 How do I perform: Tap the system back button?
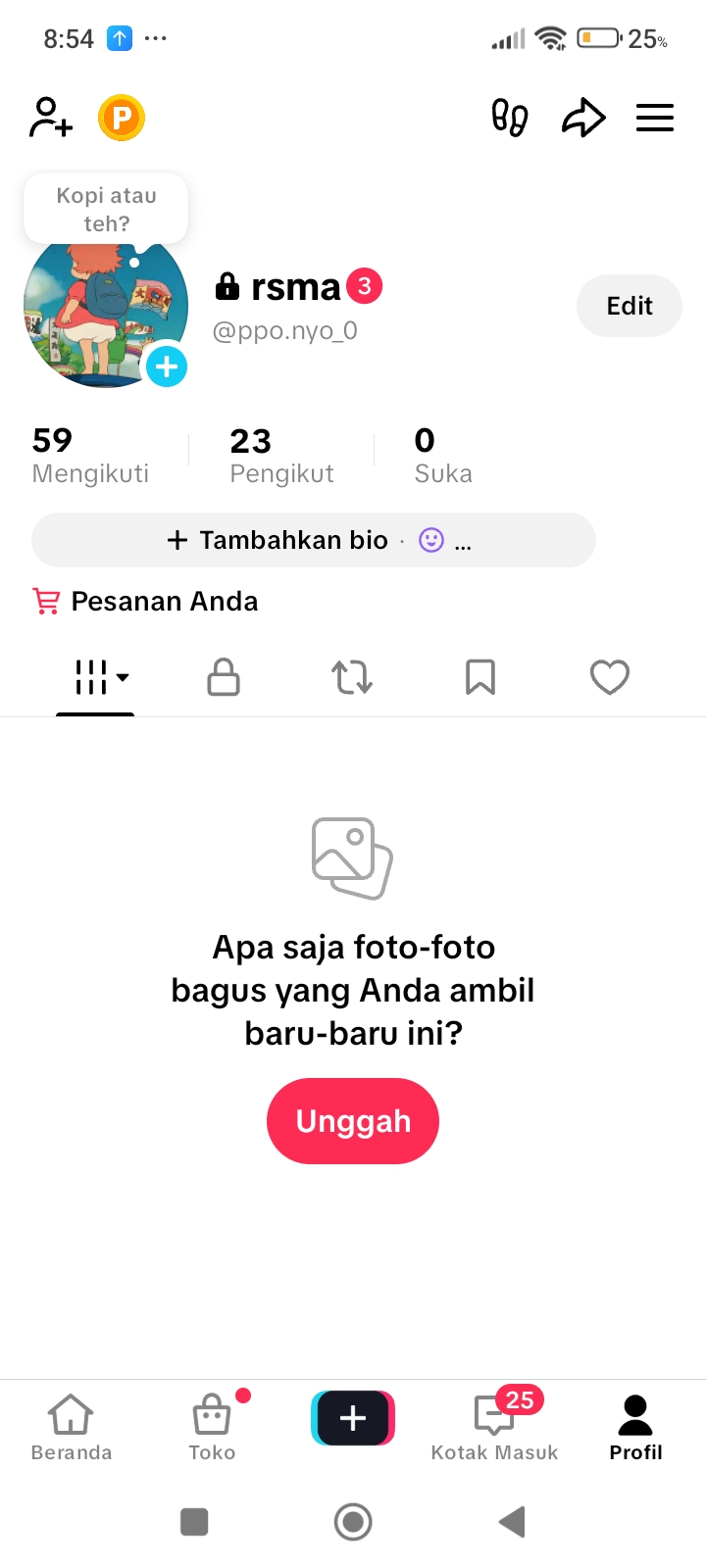pos(512,1522)
